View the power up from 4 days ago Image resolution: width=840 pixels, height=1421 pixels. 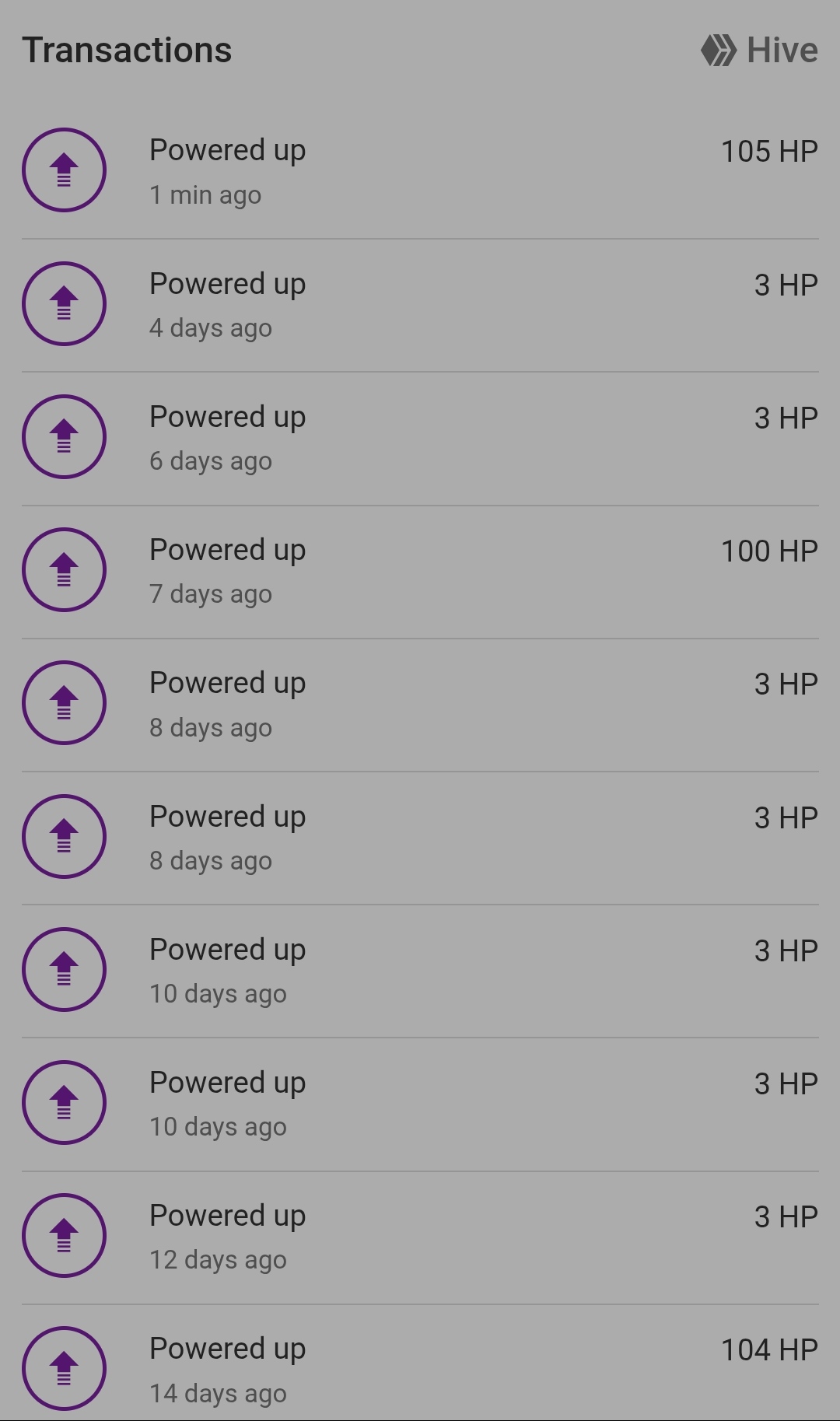tap(420, 304)
